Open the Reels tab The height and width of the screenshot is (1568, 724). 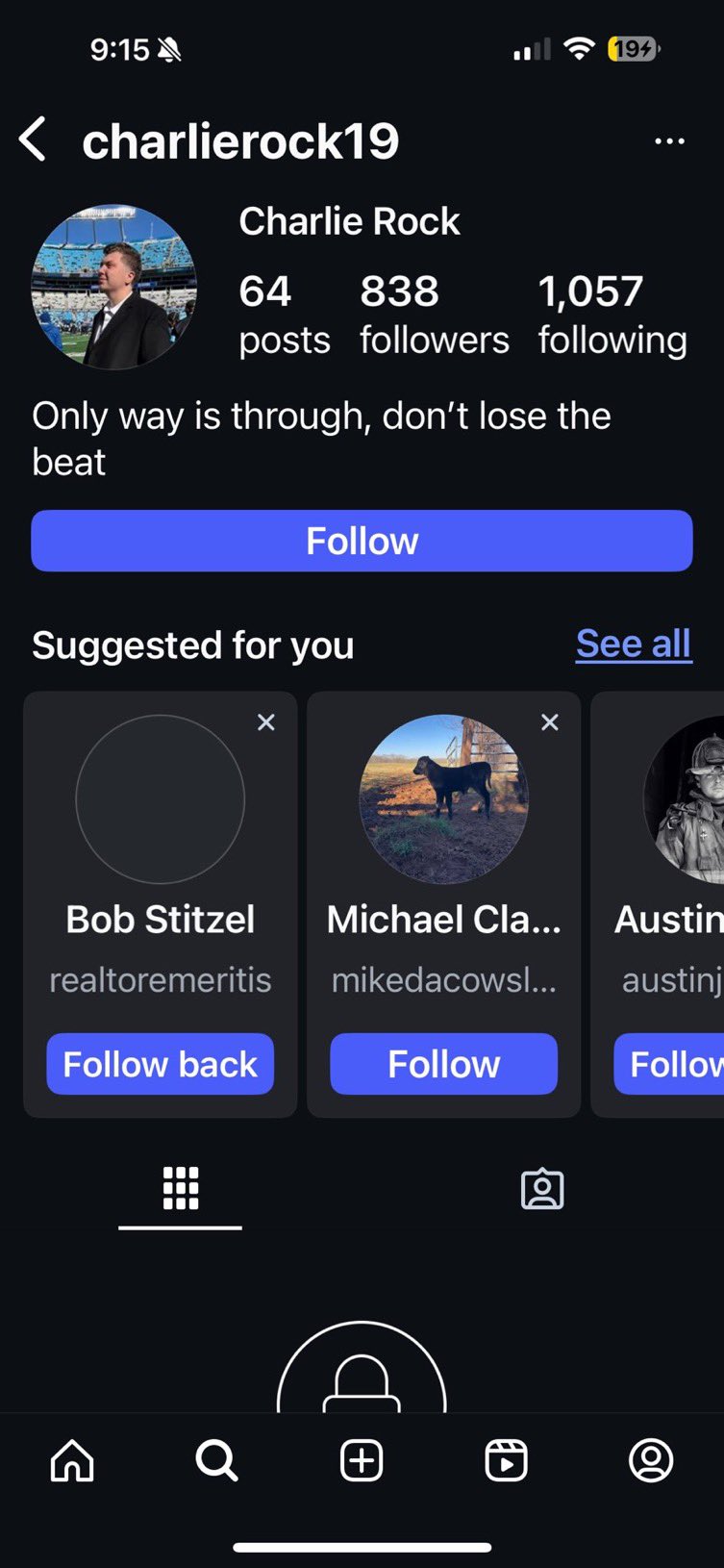tap(506, 1461)
